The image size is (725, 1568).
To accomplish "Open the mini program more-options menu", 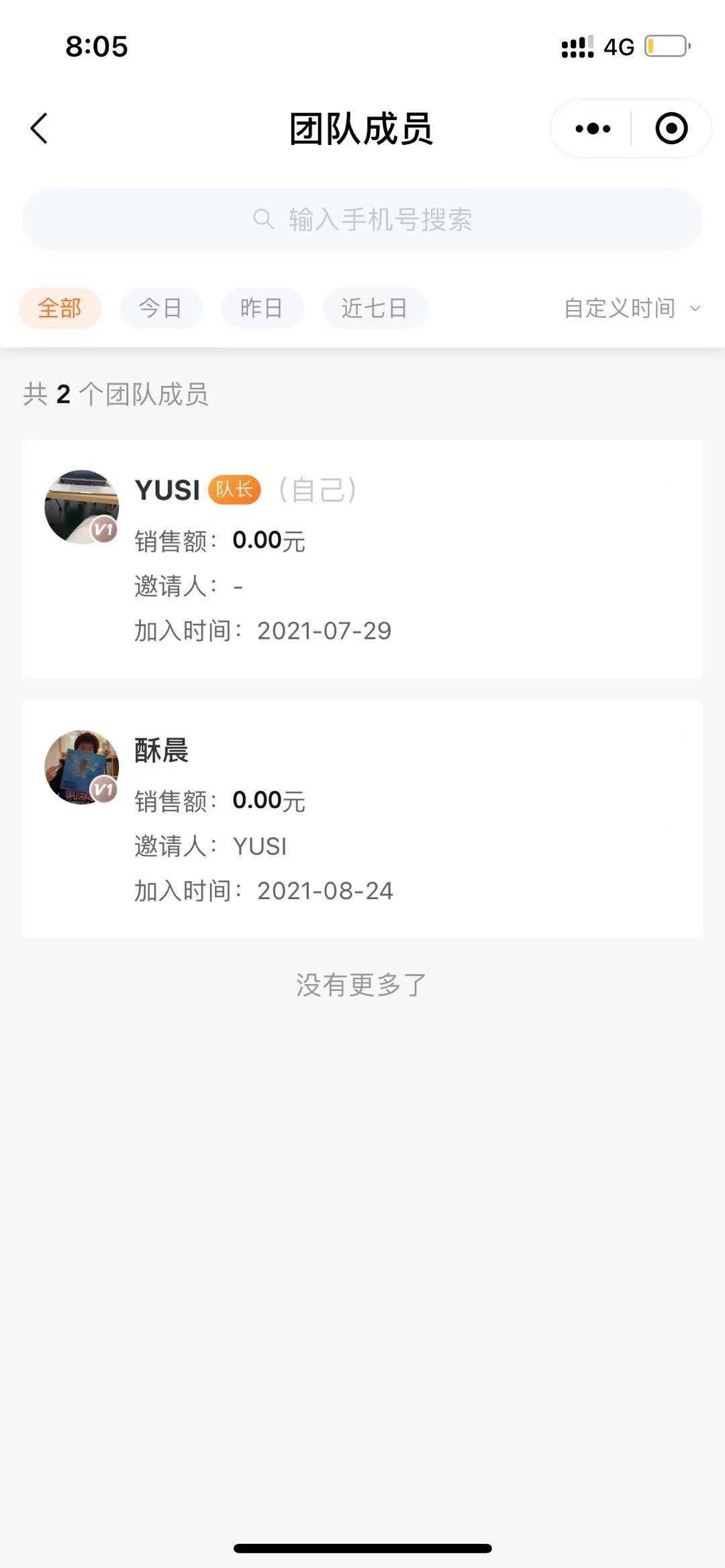I will [x=593, y=128].
